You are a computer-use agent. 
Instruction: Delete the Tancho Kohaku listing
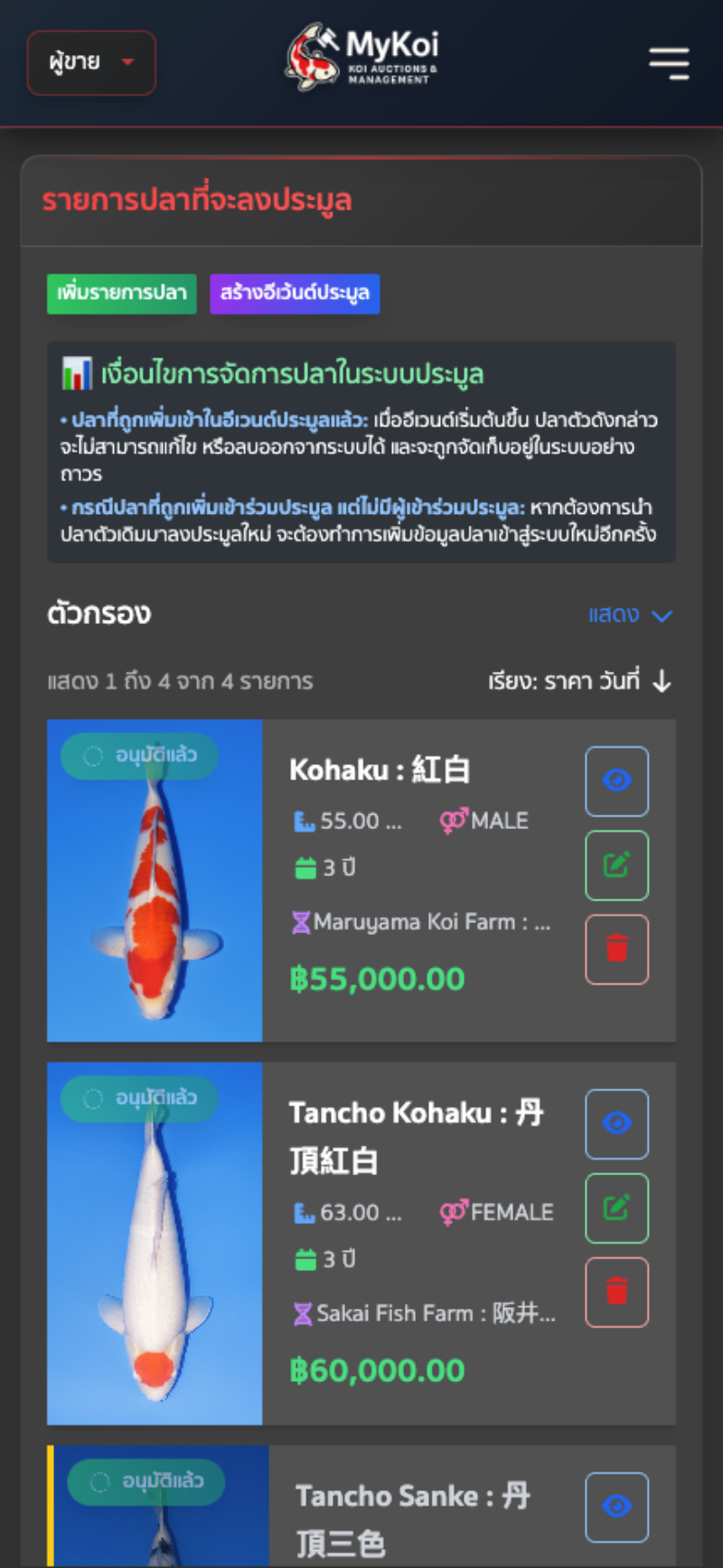pos(616,1292)
